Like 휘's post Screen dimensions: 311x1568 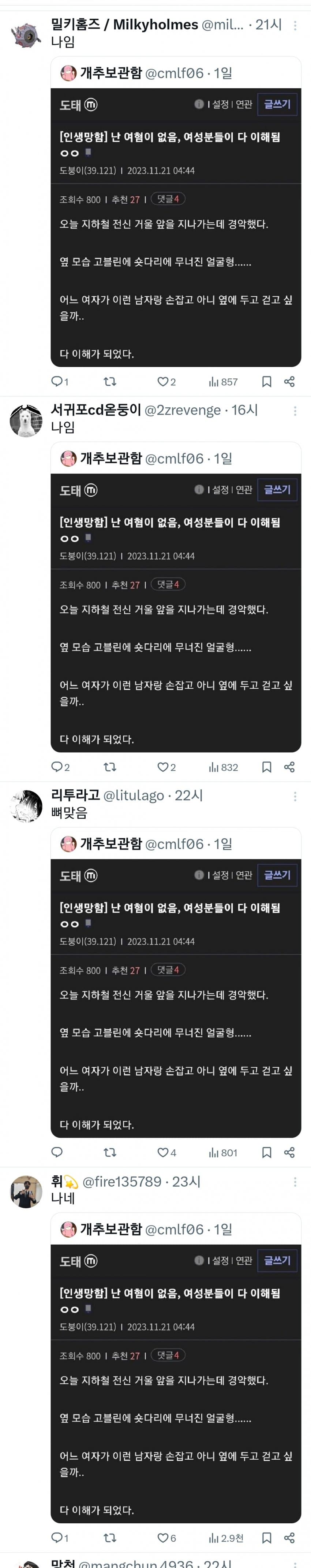pos(163,1538)
